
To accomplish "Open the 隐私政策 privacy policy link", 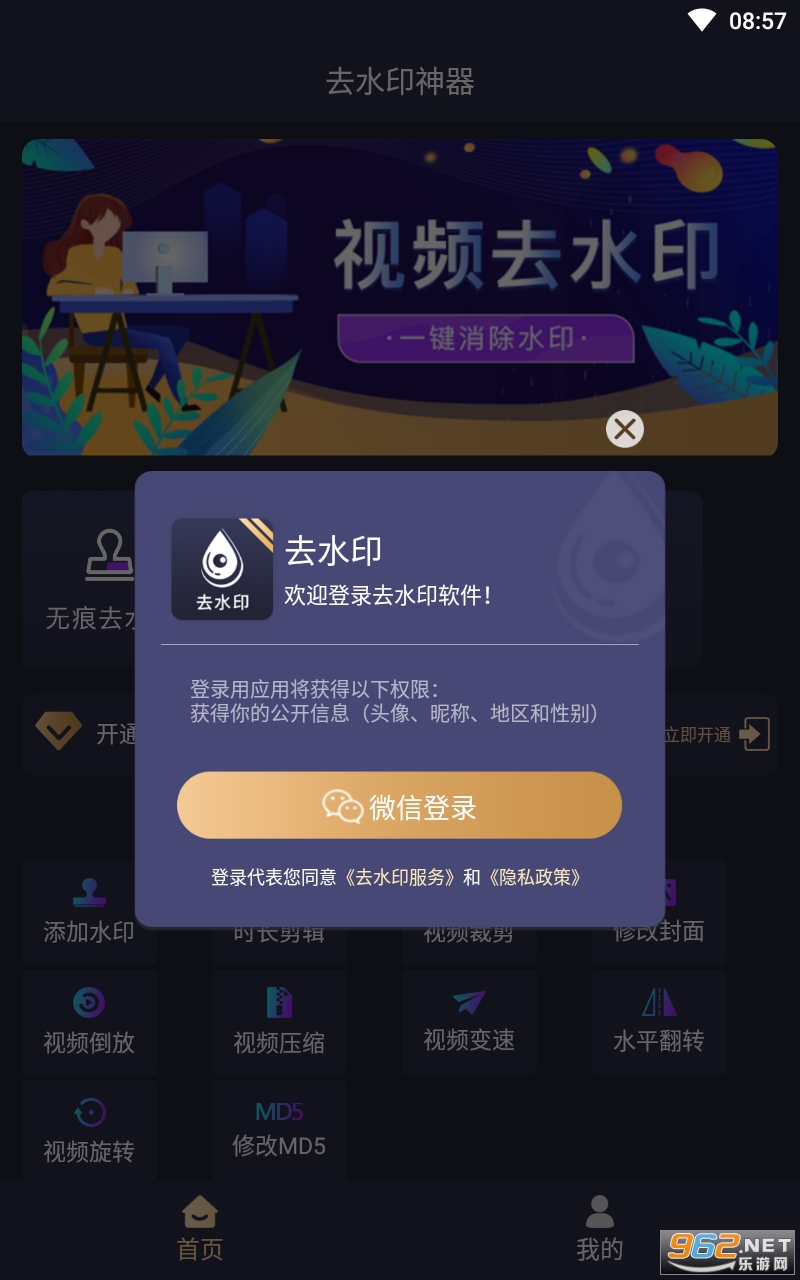I will (x=535, y=878).
